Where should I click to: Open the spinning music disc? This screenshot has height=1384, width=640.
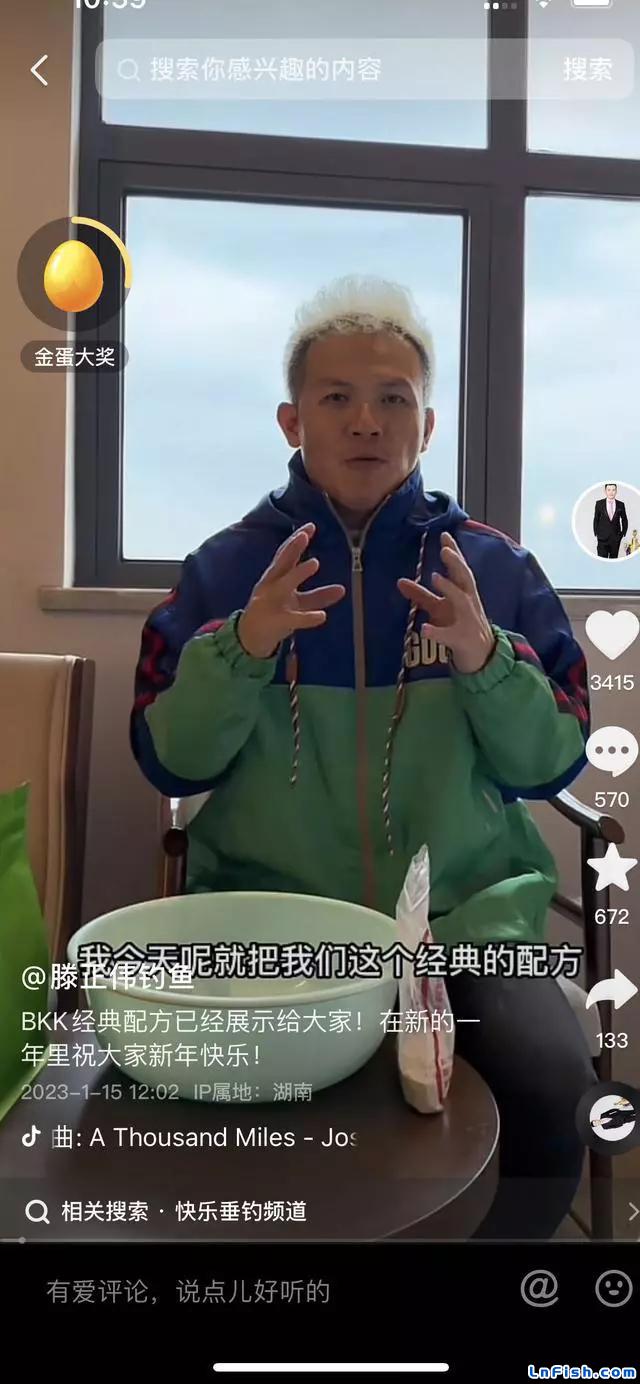click(613, 1117)
